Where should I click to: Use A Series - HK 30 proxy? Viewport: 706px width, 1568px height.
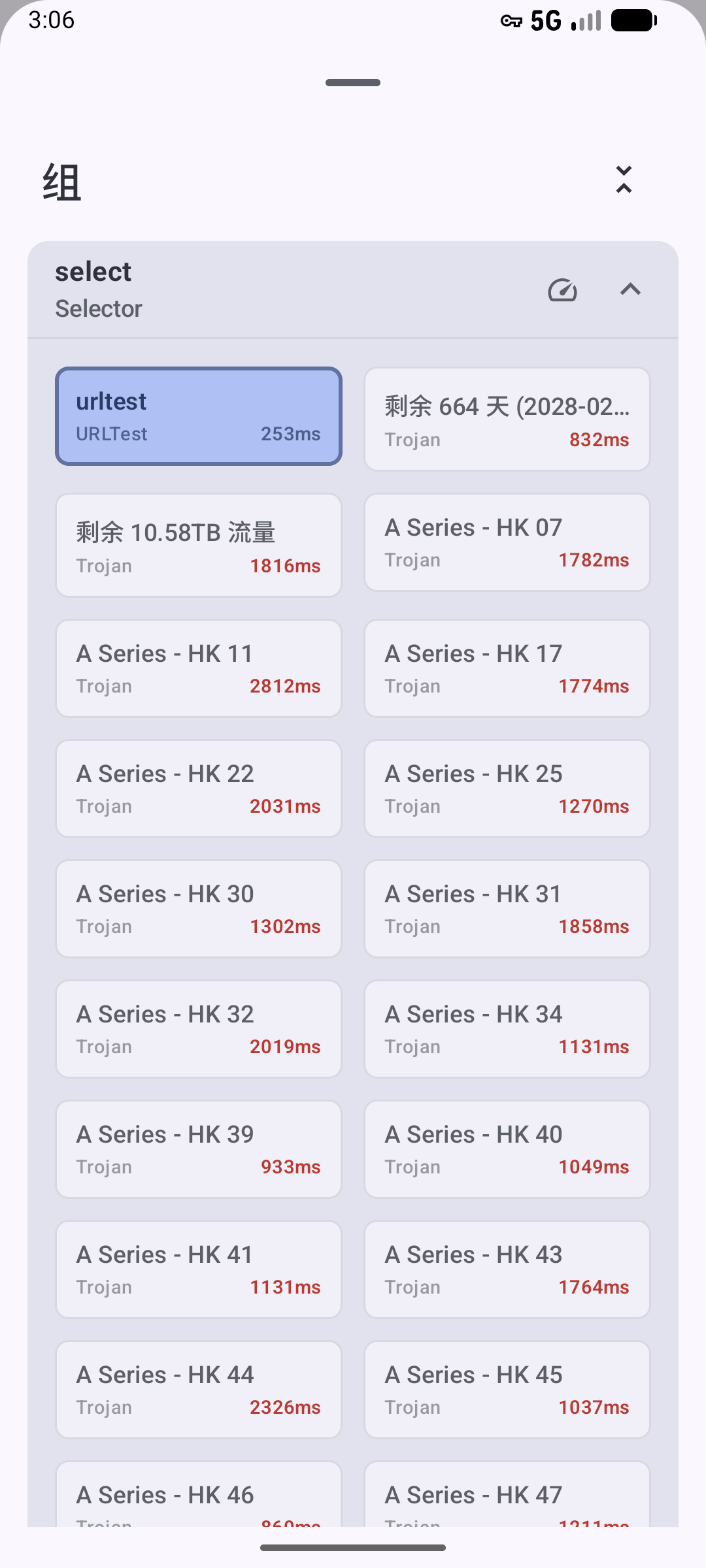tap(199, 909)
